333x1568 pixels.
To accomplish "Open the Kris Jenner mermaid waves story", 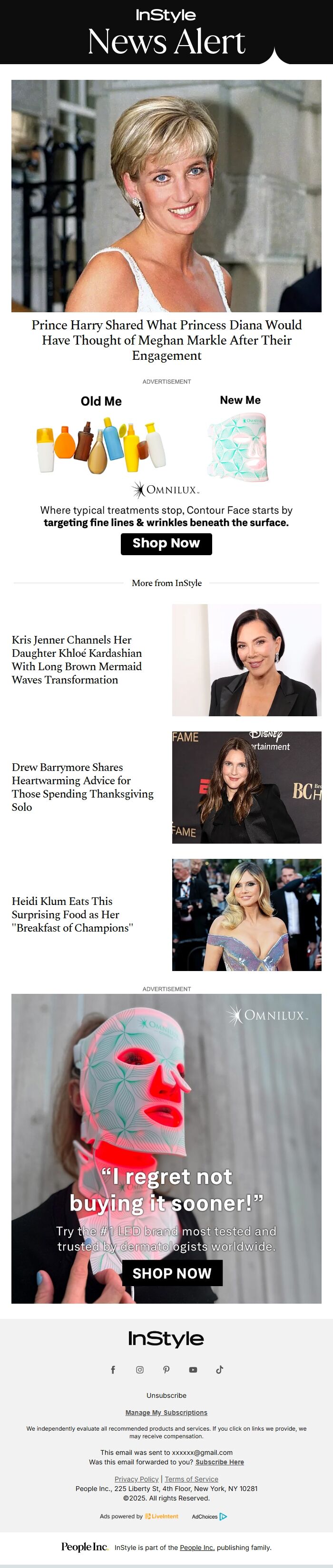I will point(77,659).
